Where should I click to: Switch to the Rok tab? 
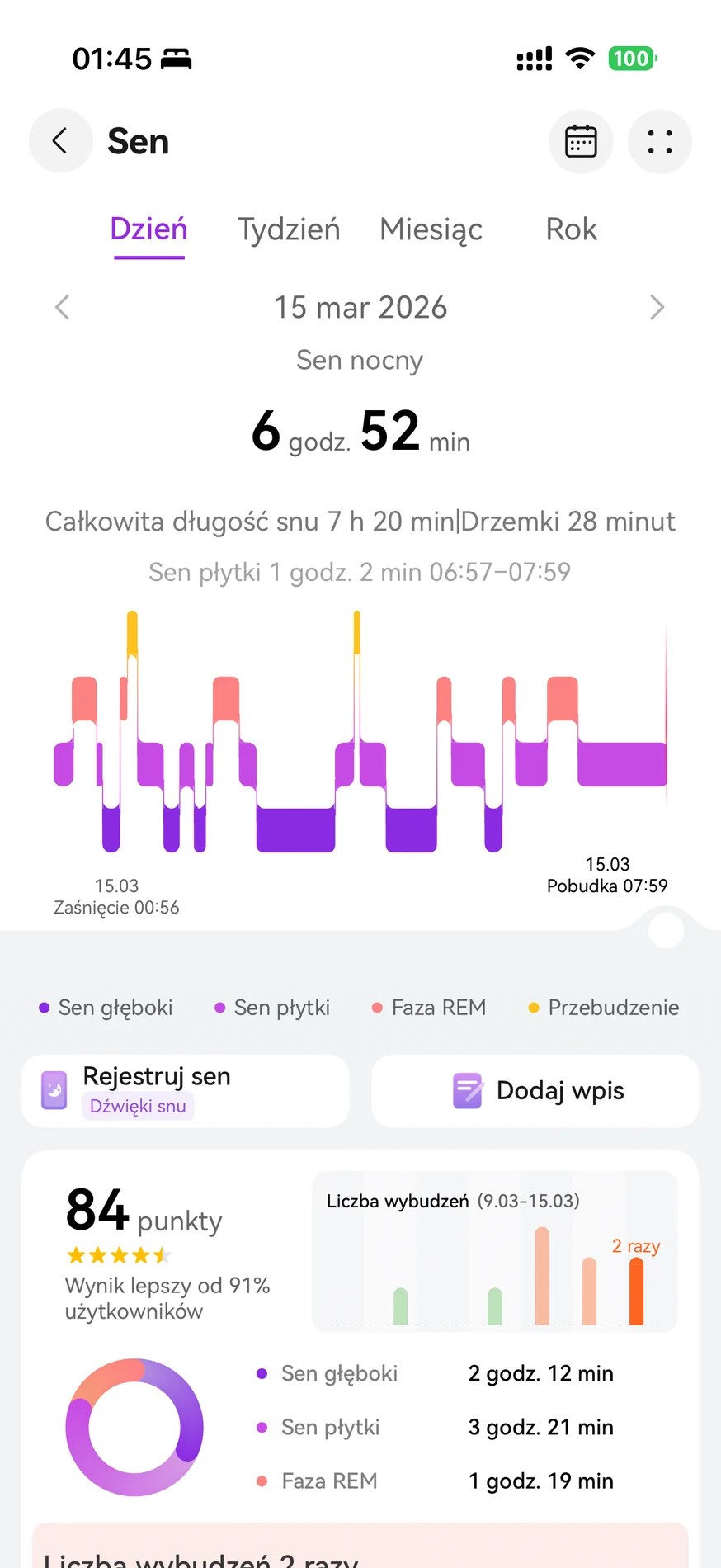click(x=571, y=229)
